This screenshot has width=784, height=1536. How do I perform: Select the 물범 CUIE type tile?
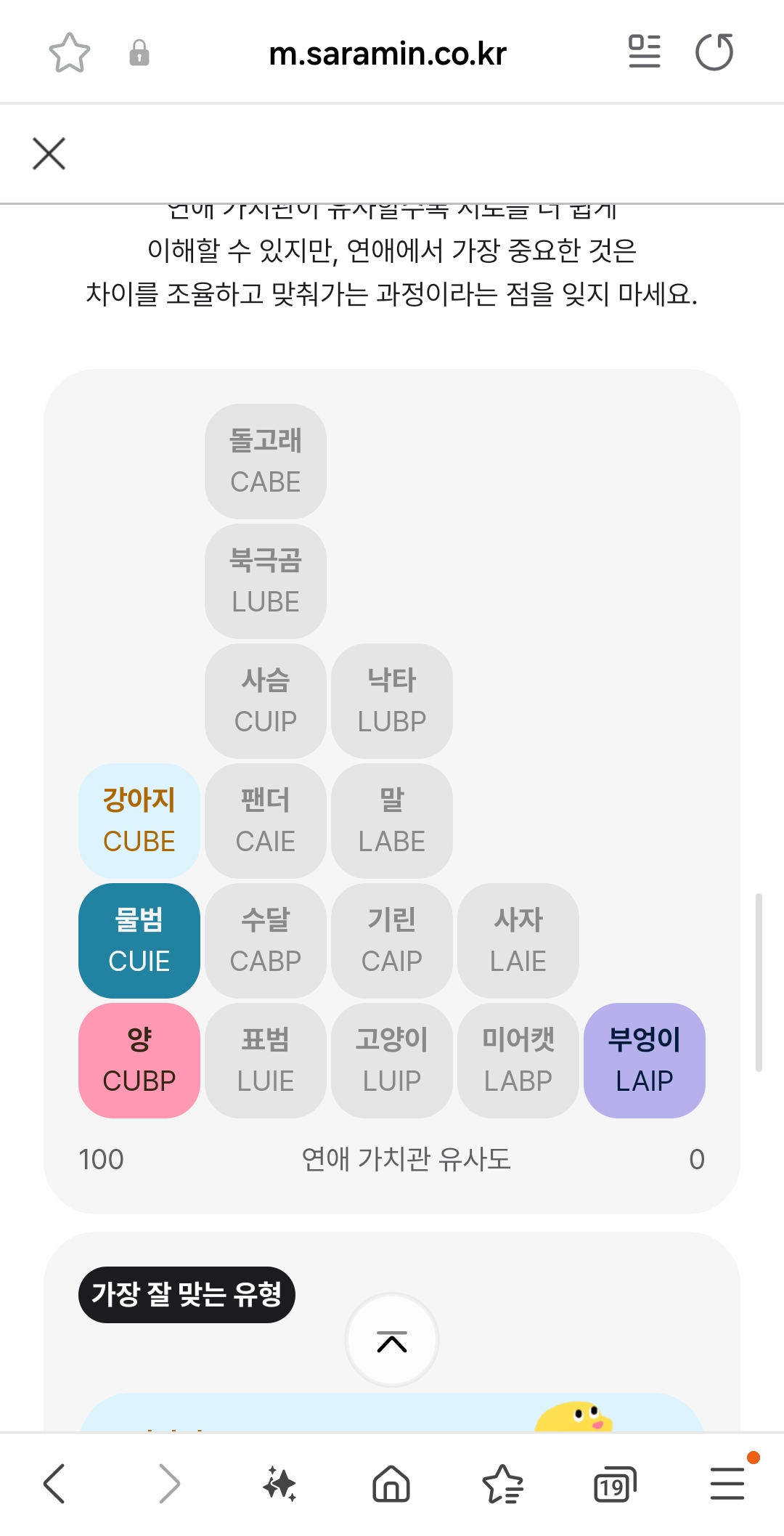139,940
